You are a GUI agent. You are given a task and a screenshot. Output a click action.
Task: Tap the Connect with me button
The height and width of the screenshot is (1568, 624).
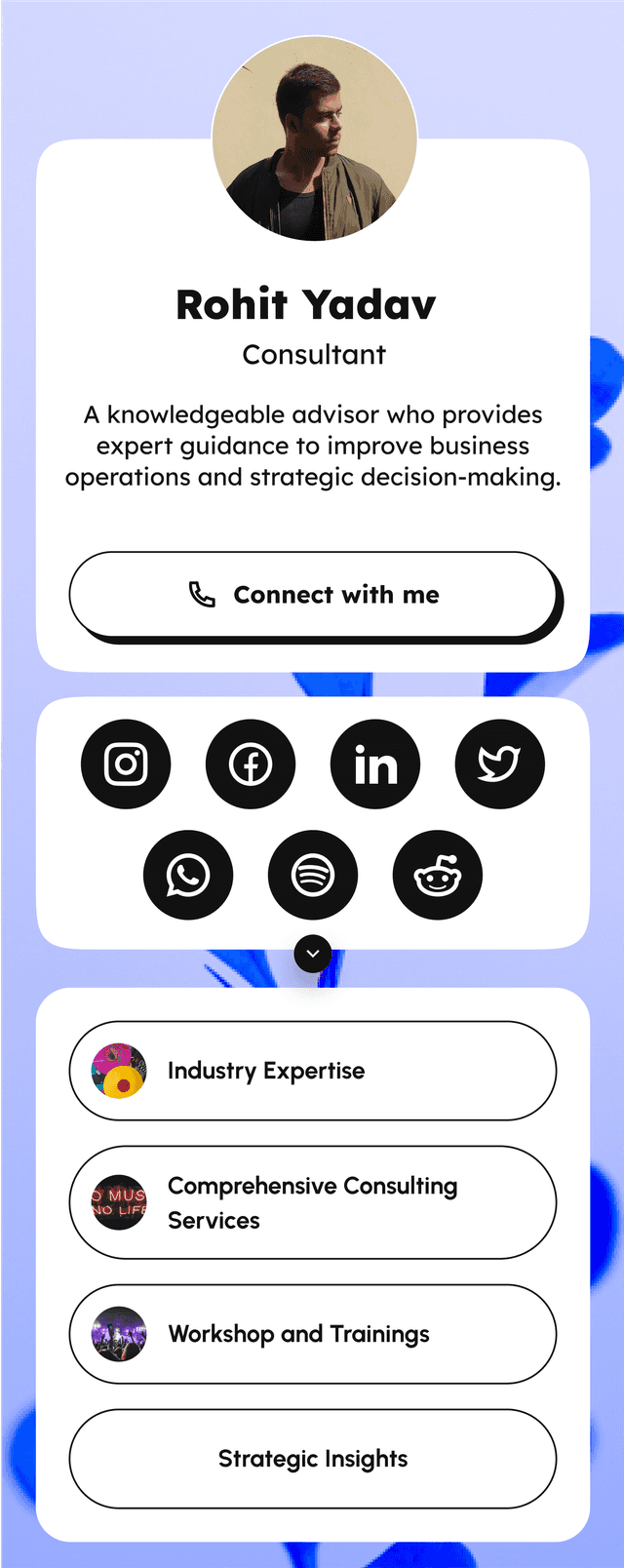(x=312, y=595)
